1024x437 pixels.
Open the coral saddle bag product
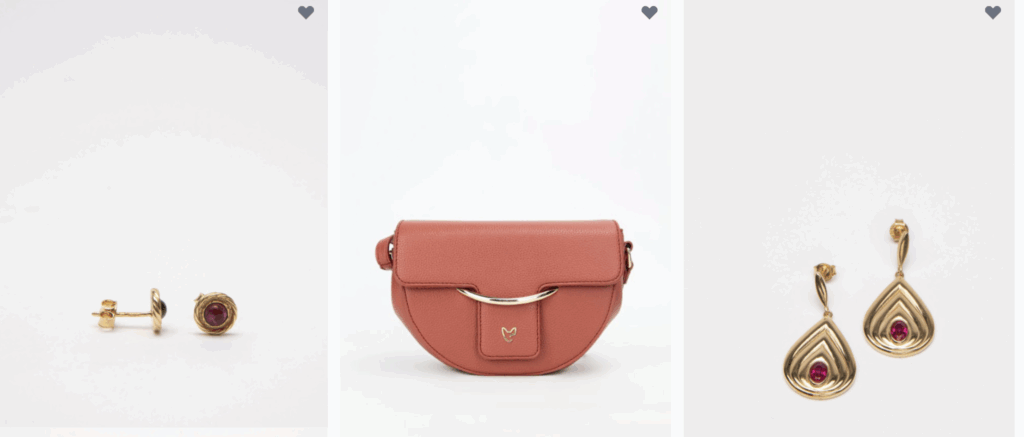pos(505,295)
